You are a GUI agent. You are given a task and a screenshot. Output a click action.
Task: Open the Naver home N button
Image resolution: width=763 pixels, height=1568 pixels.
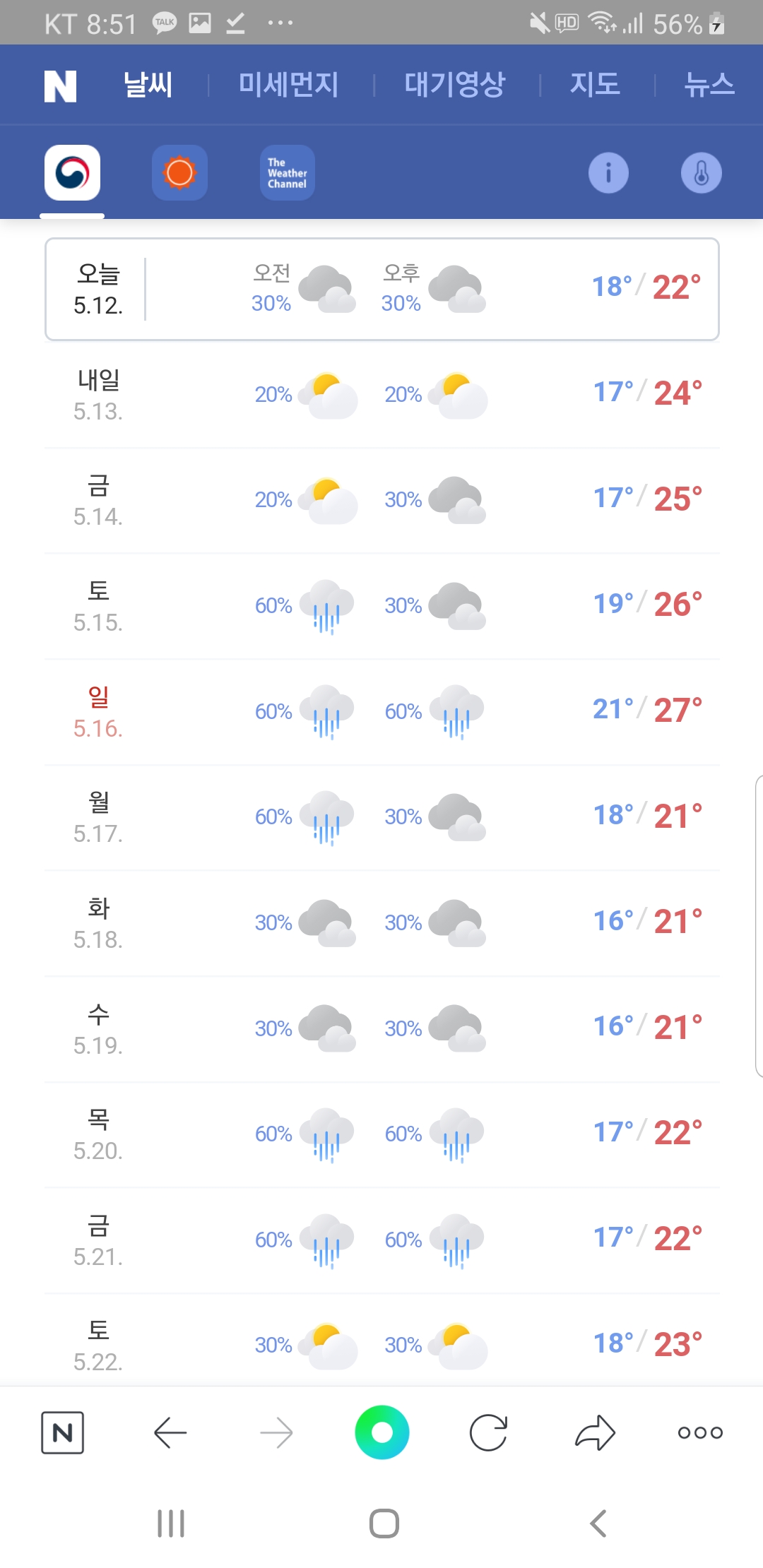coord(63,1432)
